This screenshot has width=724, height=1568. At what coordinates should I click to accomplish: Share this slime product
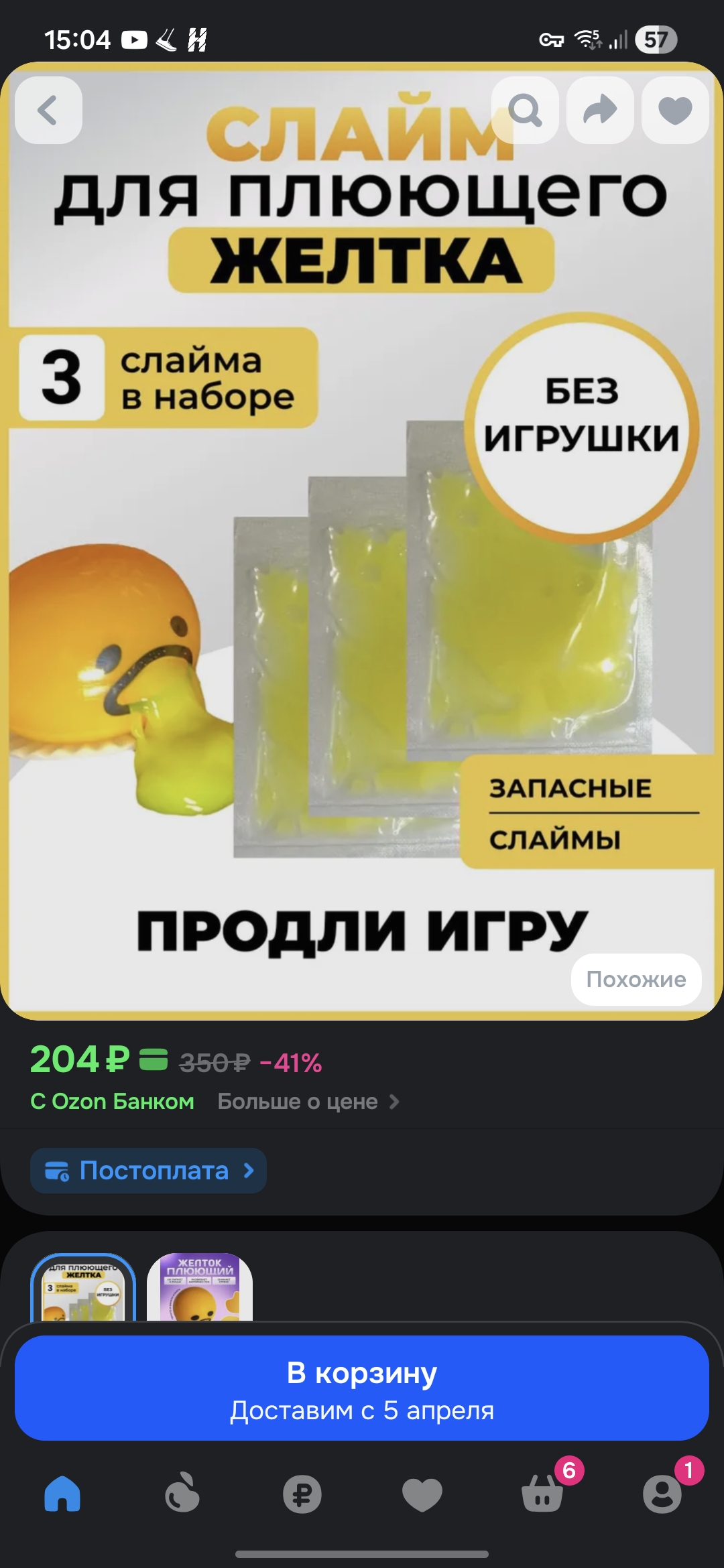click(x=600, y=110)
